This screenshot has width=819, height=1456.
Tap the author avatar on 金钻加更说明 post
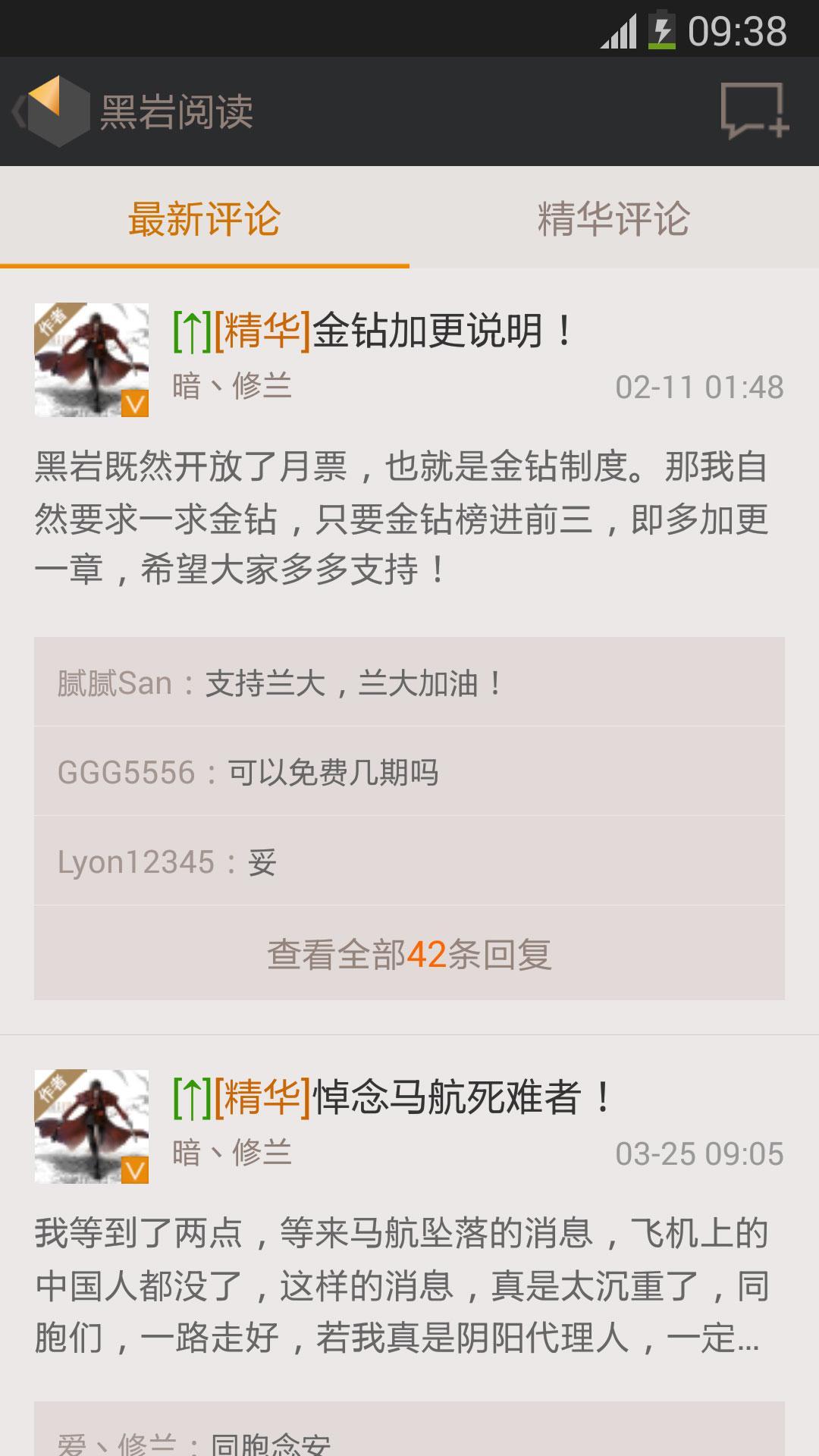(x=92, y=360)
